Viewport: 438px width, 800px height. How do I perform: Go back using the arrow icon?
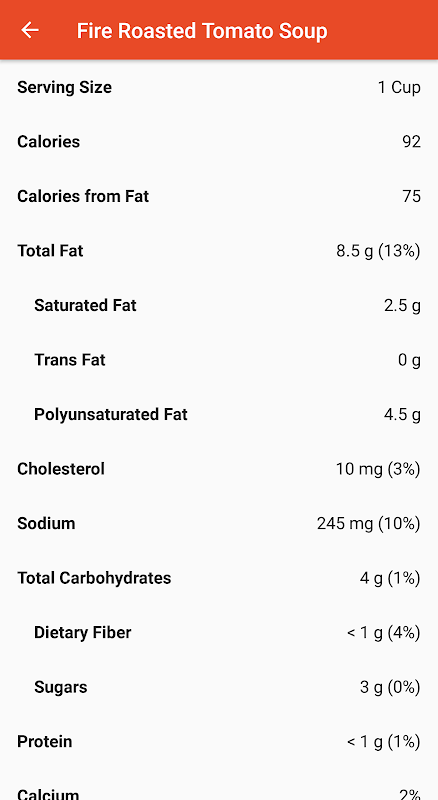[30, 31]
